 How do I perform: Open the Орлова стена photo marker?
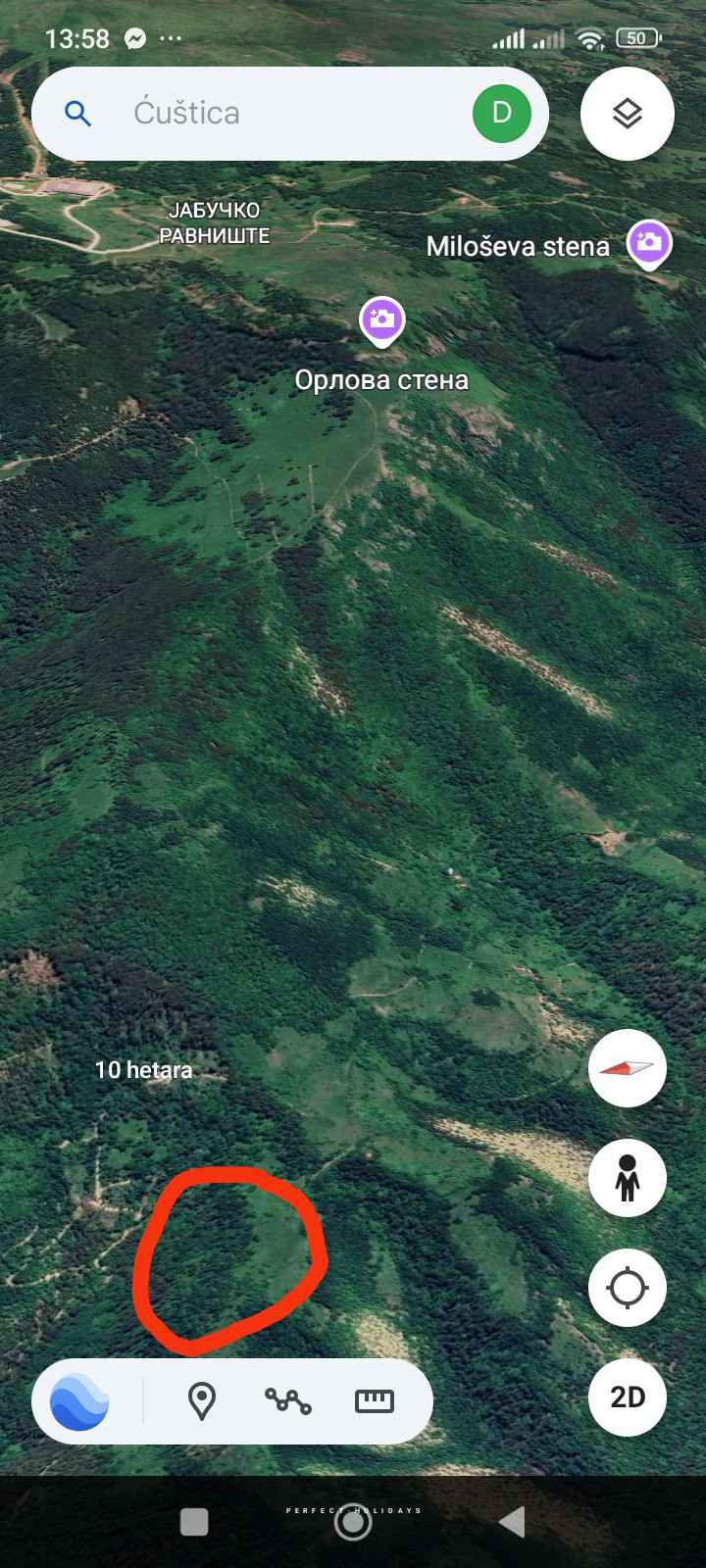tap(381, 319)
